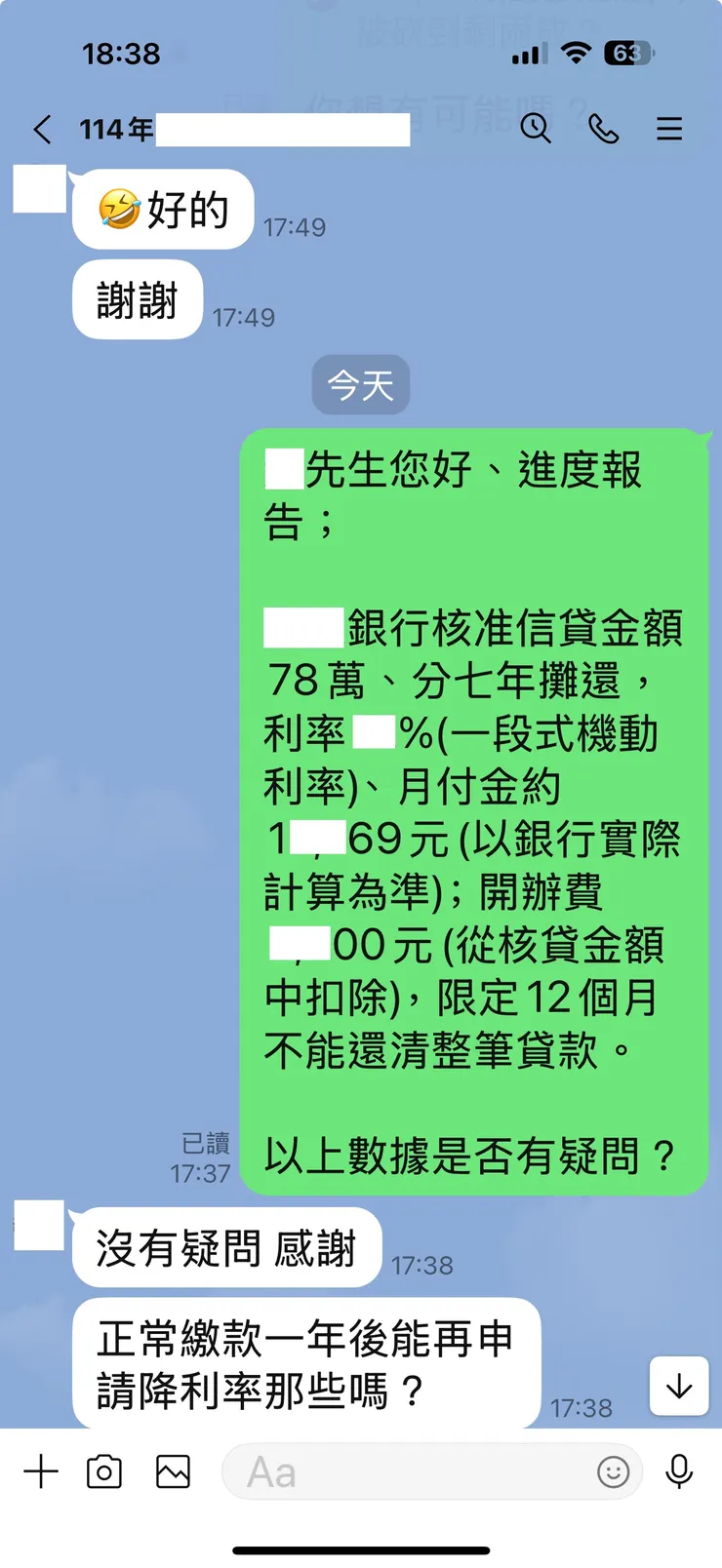Open the emoji and sticker picker
The image size is (722, 1568).
point(614,1474)
